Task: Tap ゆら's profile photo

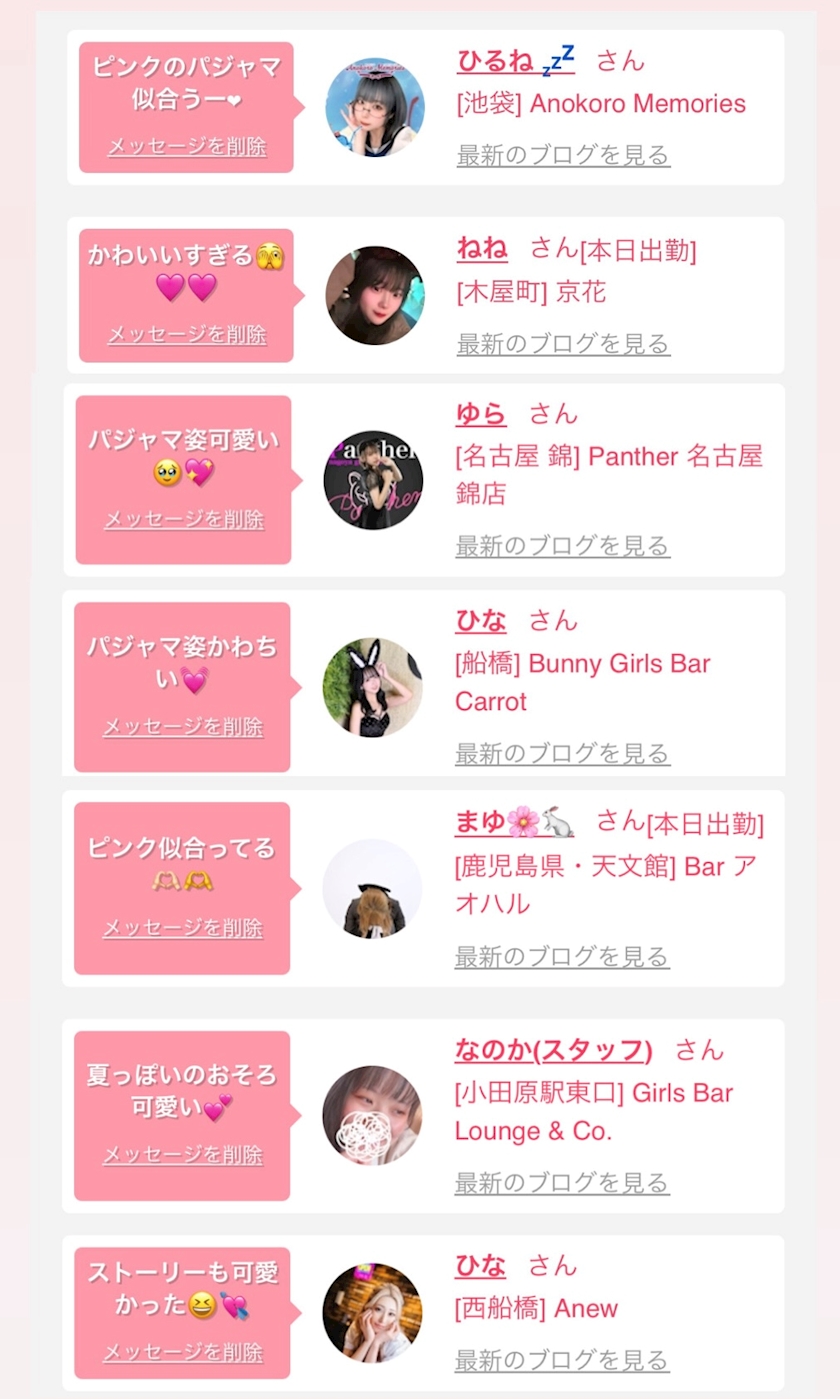Action: 373,480
